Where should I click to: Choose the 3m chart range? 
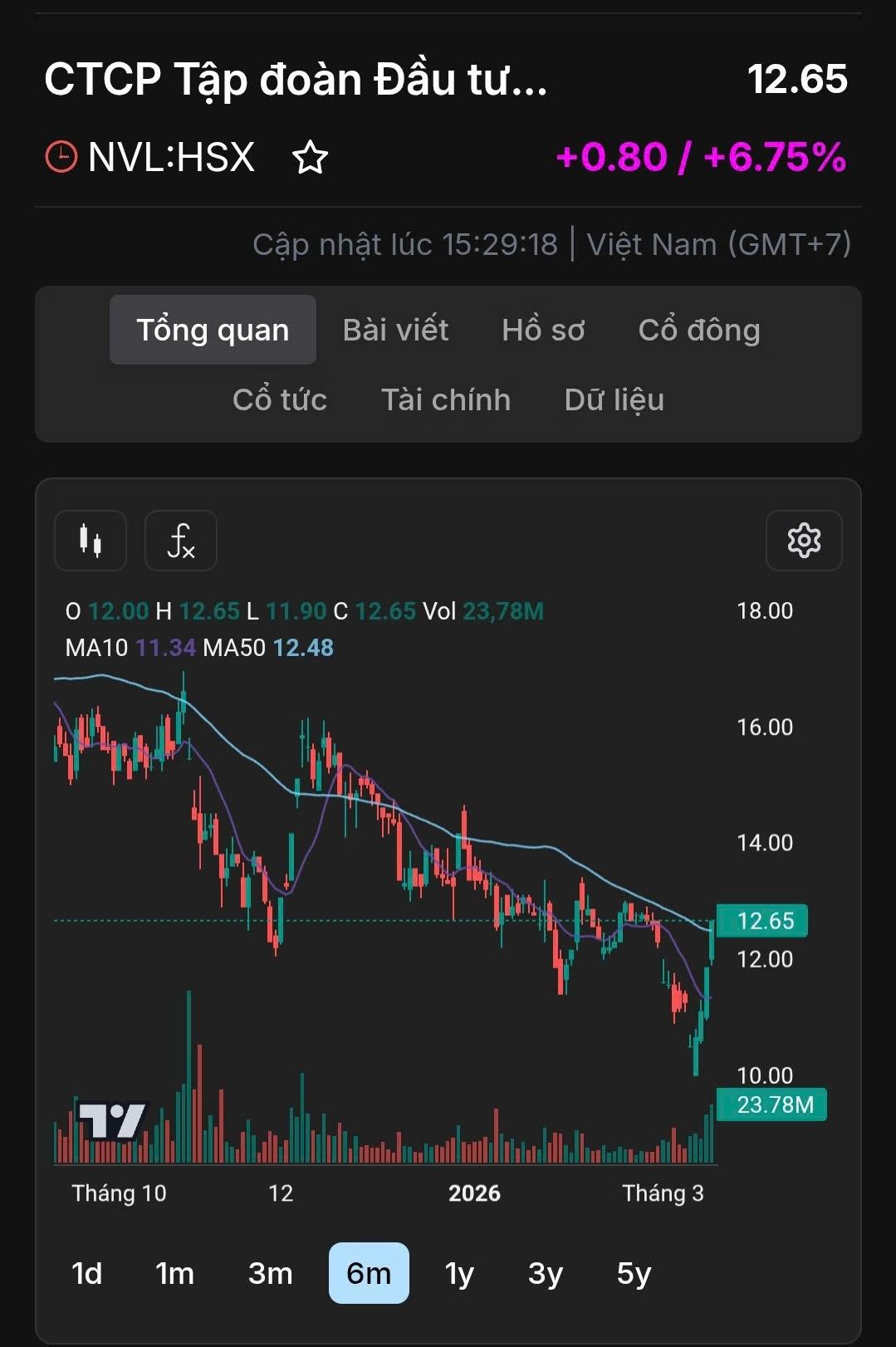[271, 1273]
